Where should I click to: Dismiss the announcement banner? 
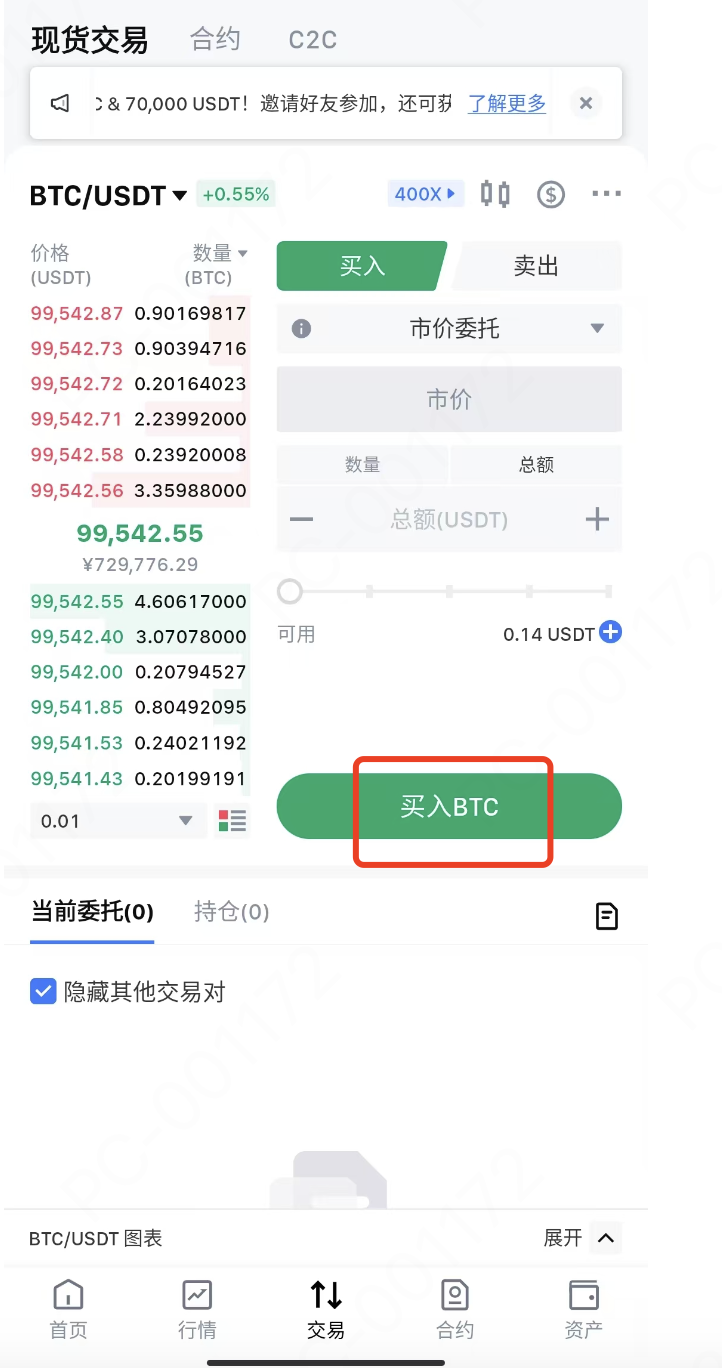[586, 103]
